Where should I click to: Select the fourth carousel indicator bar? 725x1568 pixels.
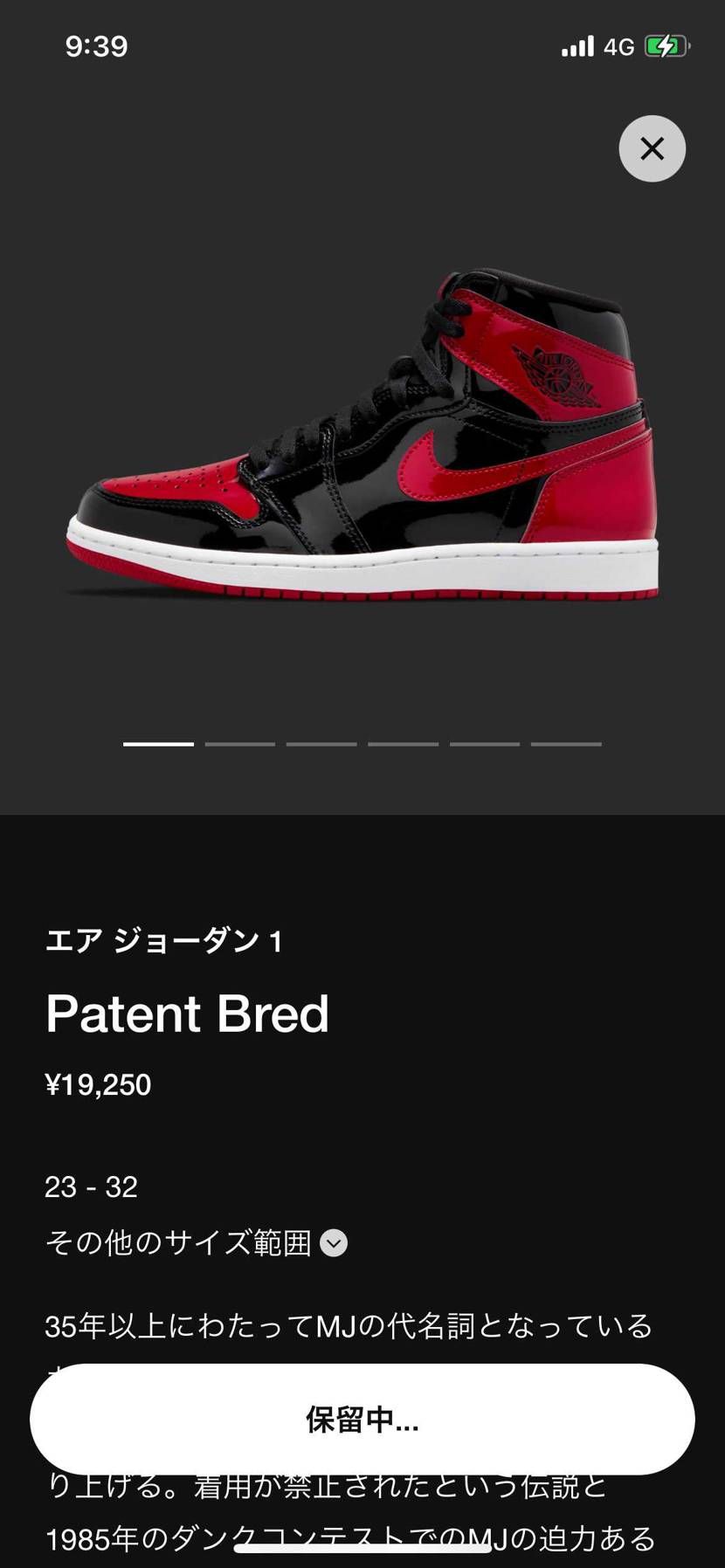click(402, 744)
